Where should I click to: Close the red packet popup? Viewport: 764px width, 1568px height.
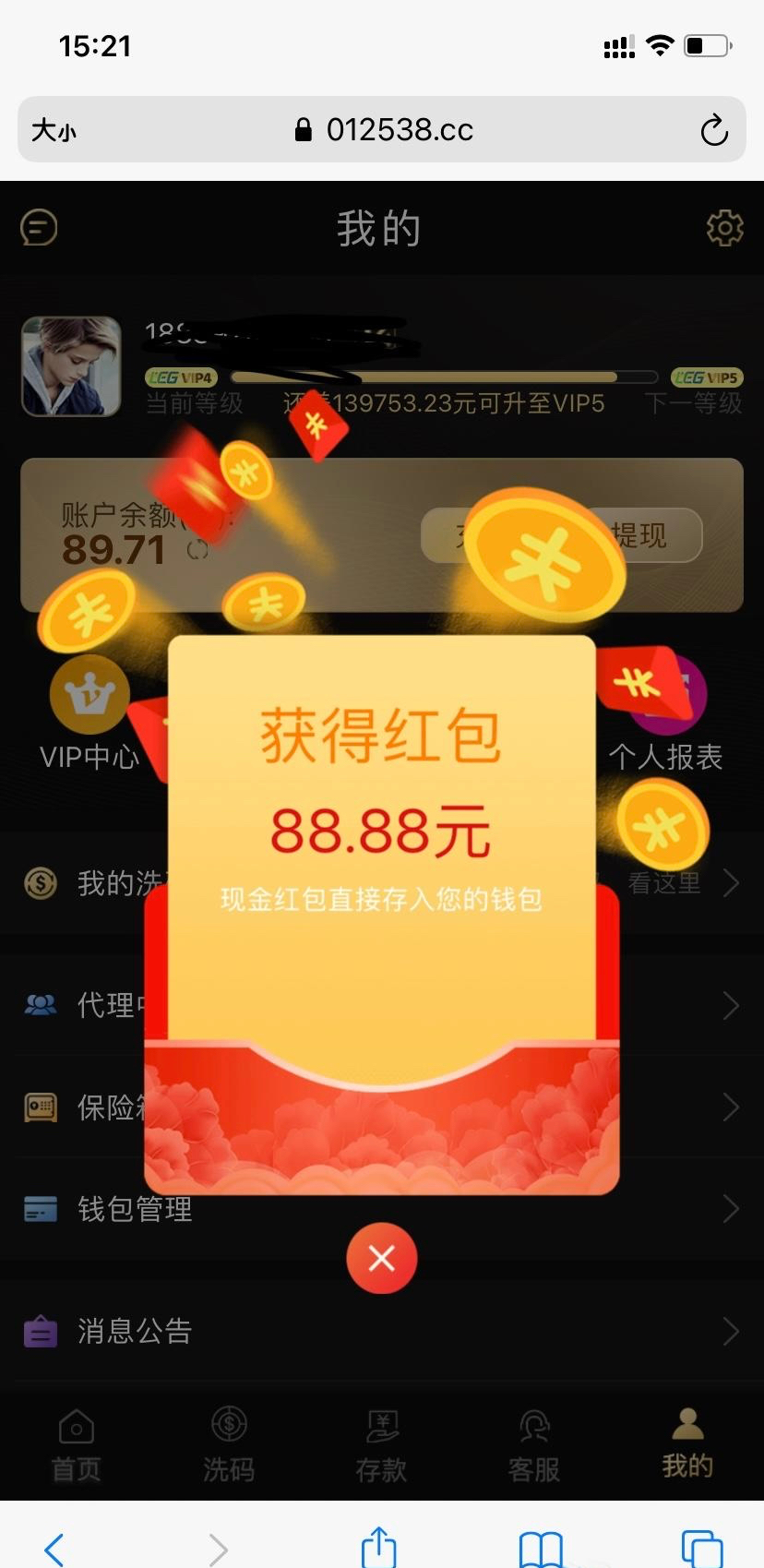pyautogui.click(x=381, y=1258)
